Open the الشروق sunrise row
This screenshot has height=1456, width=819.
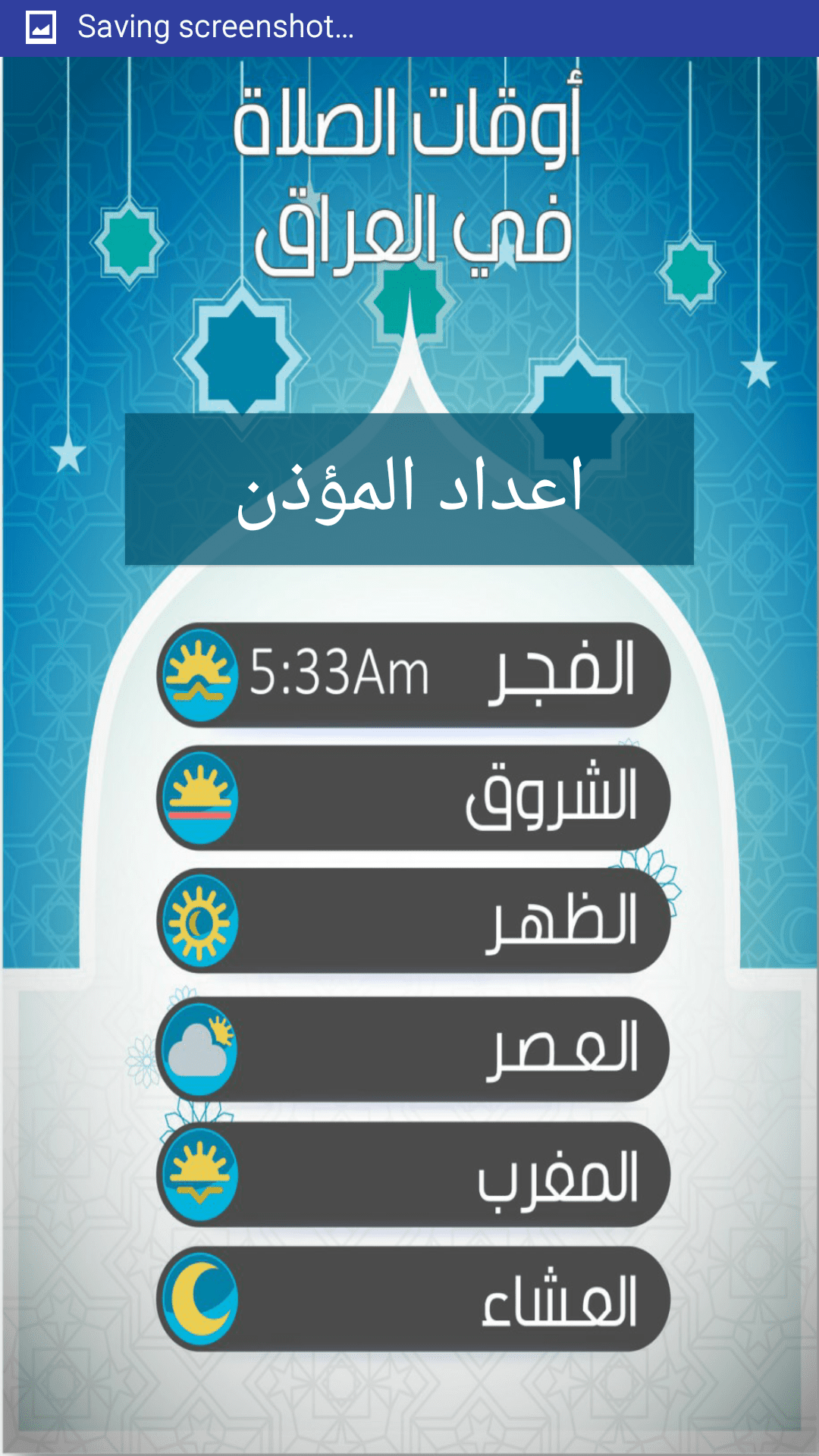point(413,798)
